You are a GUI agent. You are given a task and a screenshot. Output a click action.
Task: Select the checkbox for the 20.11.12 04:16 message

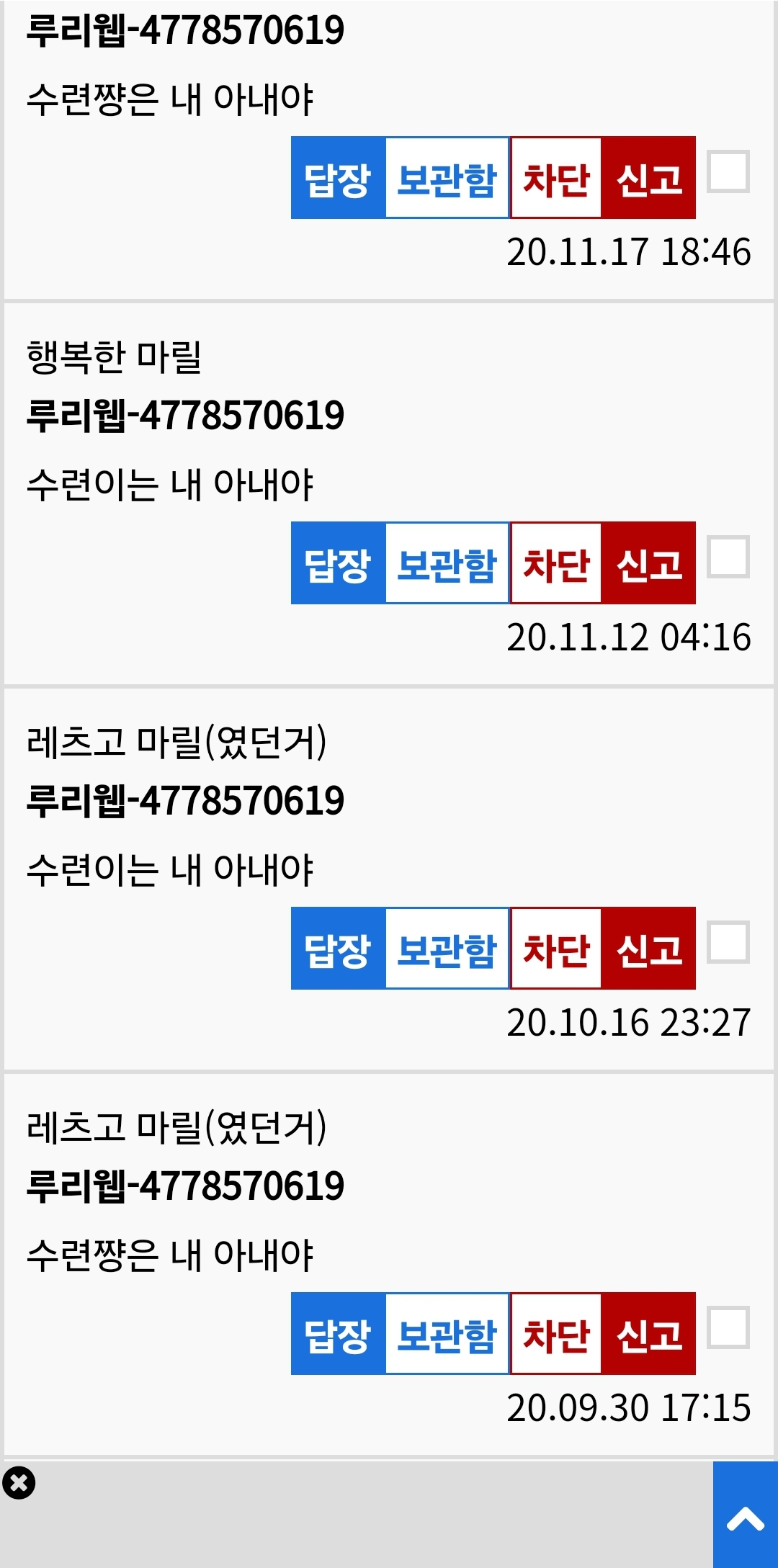(x=728, y=557)
